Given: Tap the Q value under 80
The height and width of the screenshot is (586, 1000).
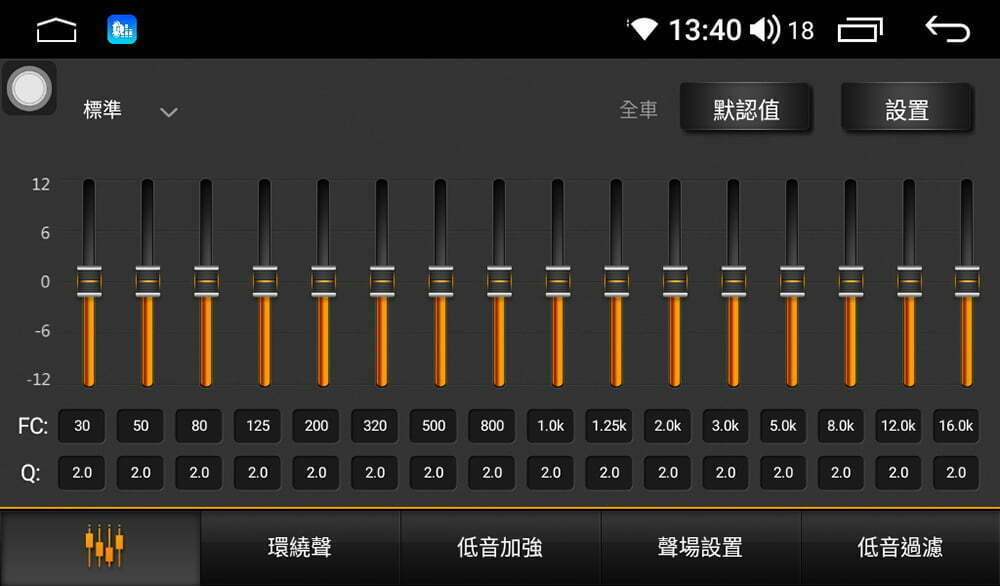Looking at the screenshot, I should point(199,472).
